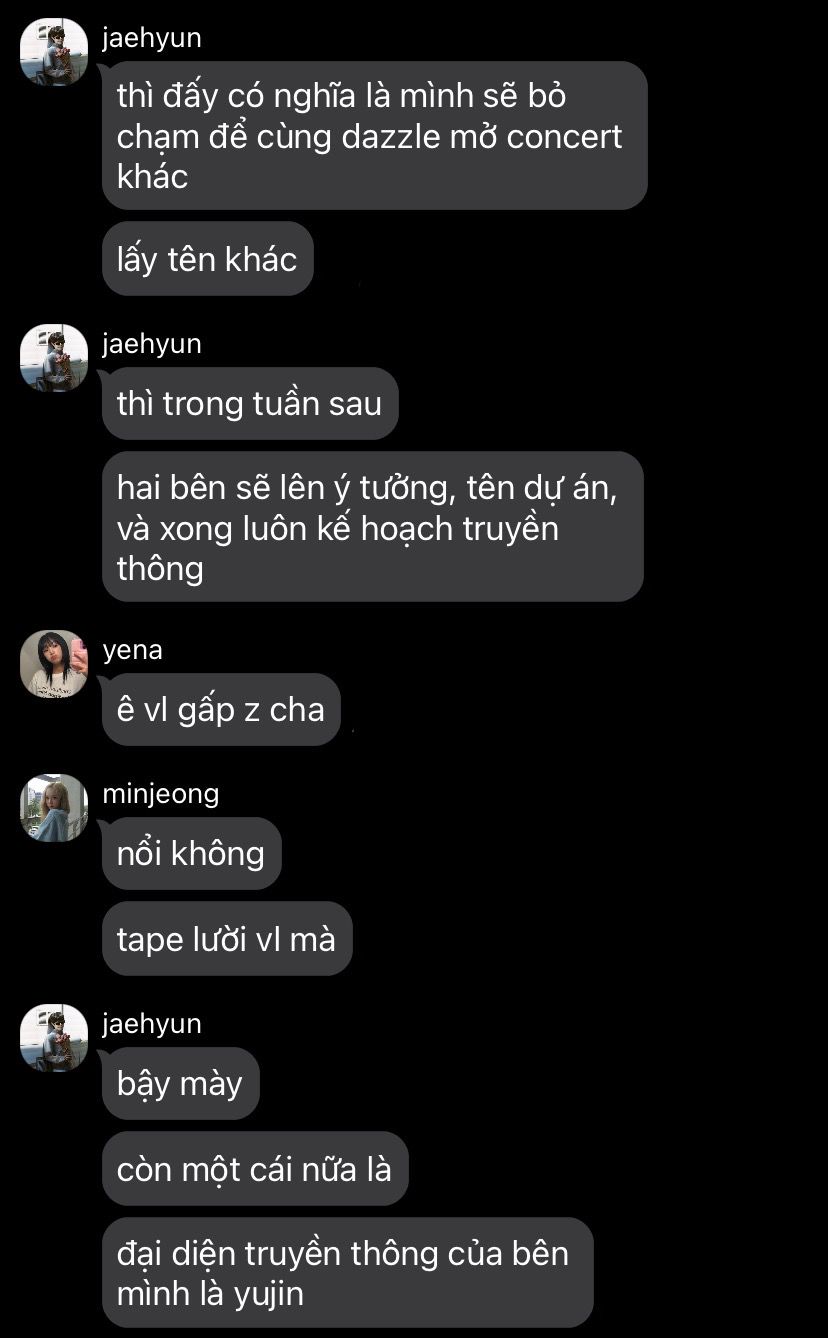Open yena's profile picture
This screenshot has height=1338, width=828.
point(54,664)
